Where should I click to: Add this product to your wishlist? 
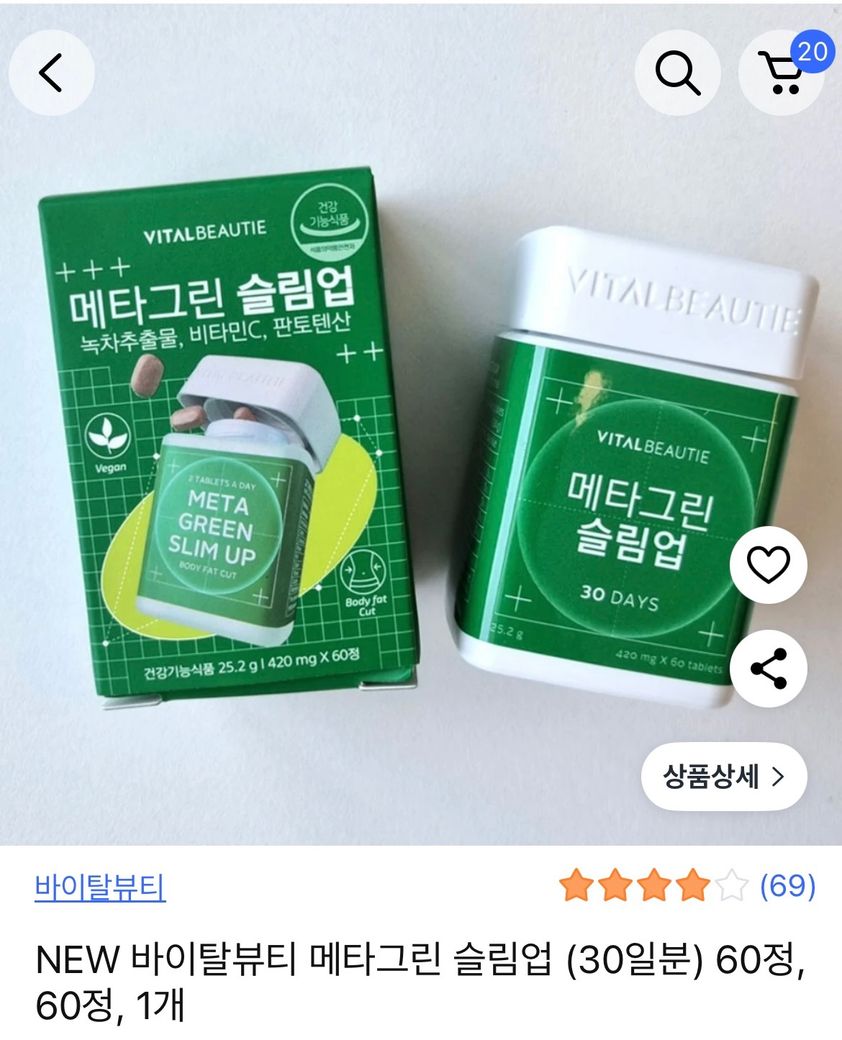[768, 566]
